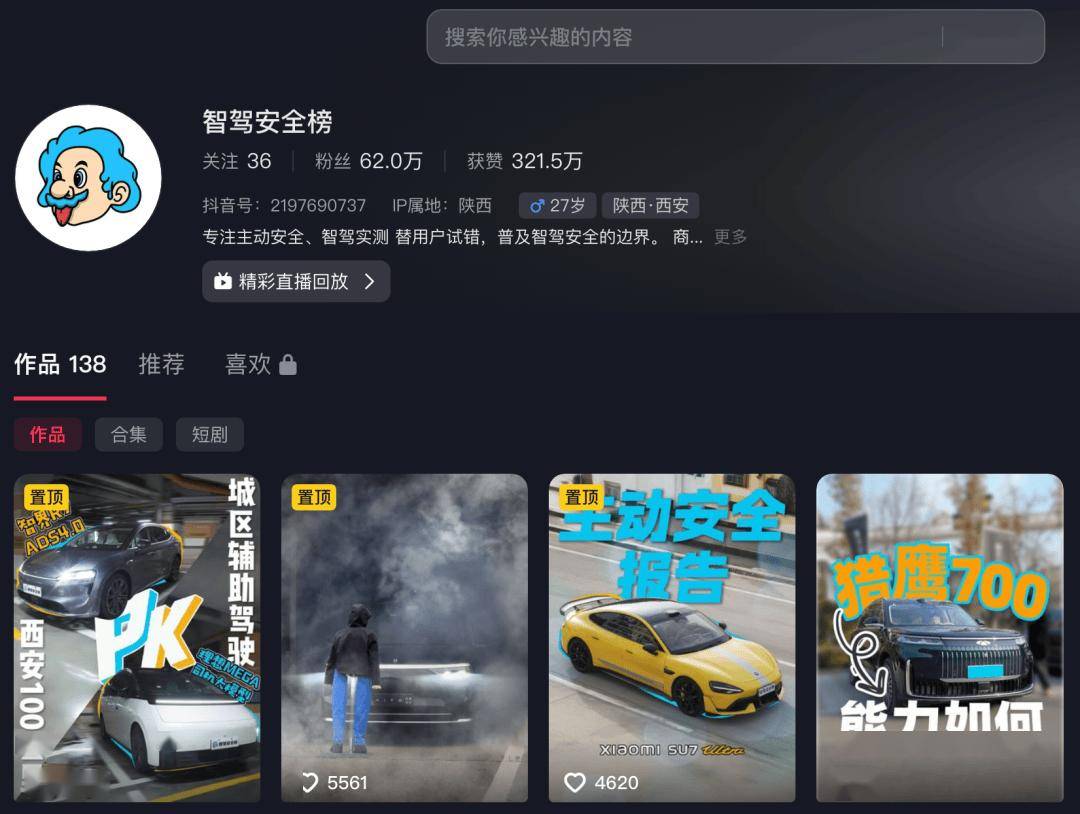Expand the bio with 更多
The width and height of the screenshot is (1080, 814).
click(x=730, y=237)
